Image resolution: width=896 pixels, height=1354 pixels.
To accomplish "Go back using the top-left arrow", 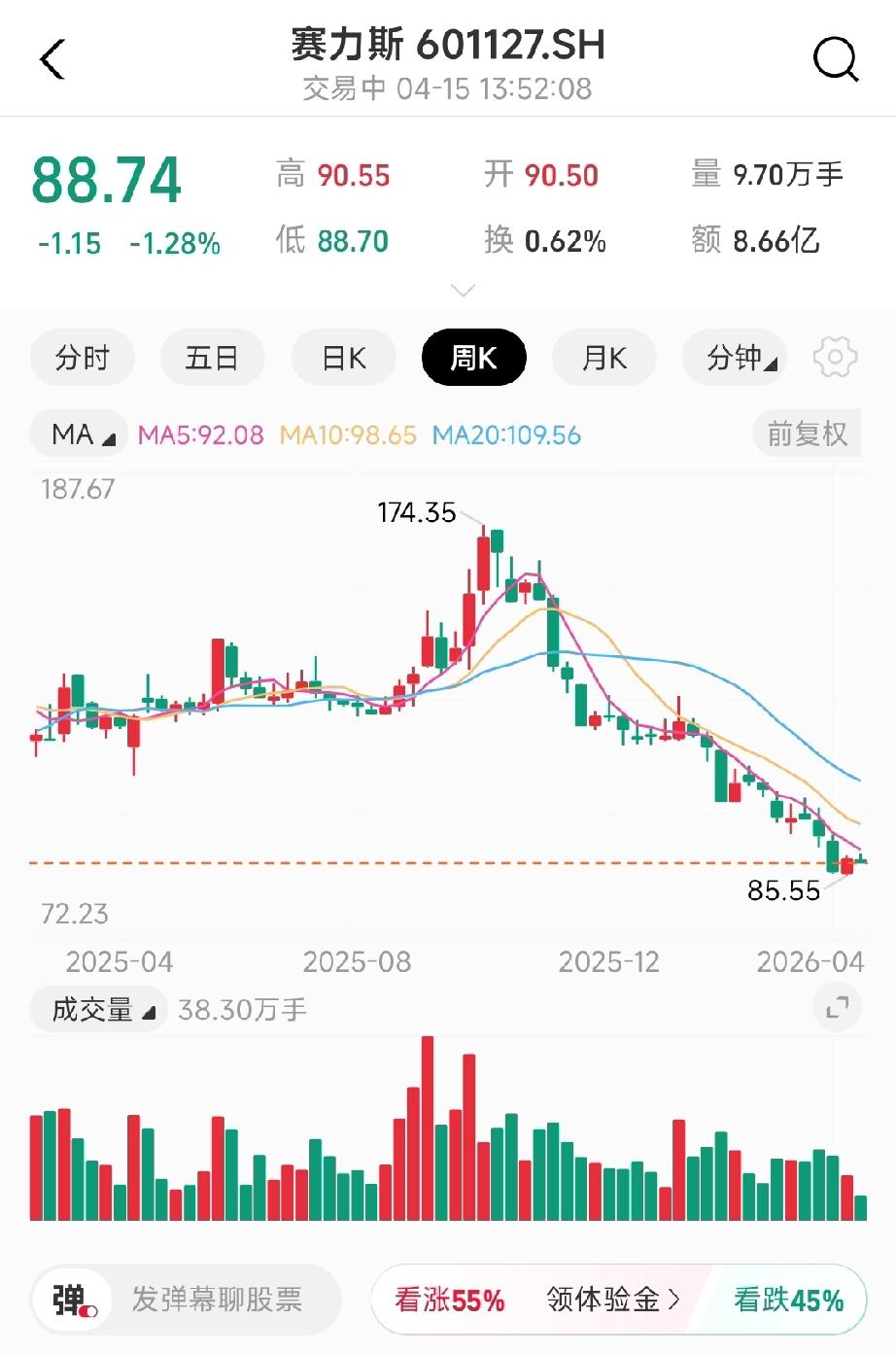I will point(52,60).
